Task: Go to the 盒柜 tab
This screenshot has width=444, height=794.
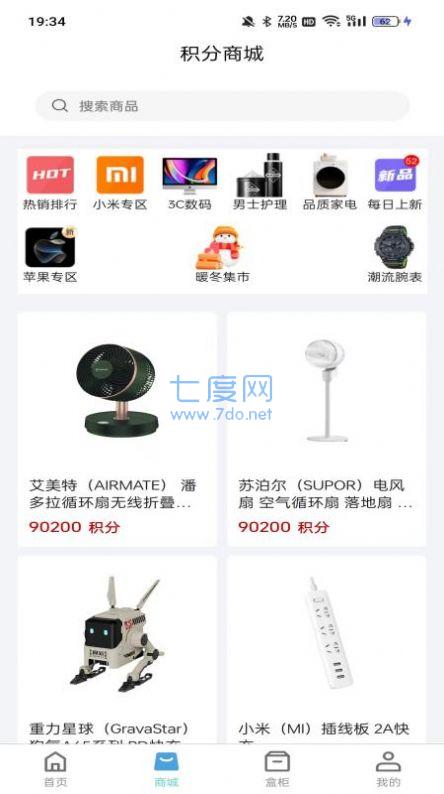Action: [x=277, y=769]
